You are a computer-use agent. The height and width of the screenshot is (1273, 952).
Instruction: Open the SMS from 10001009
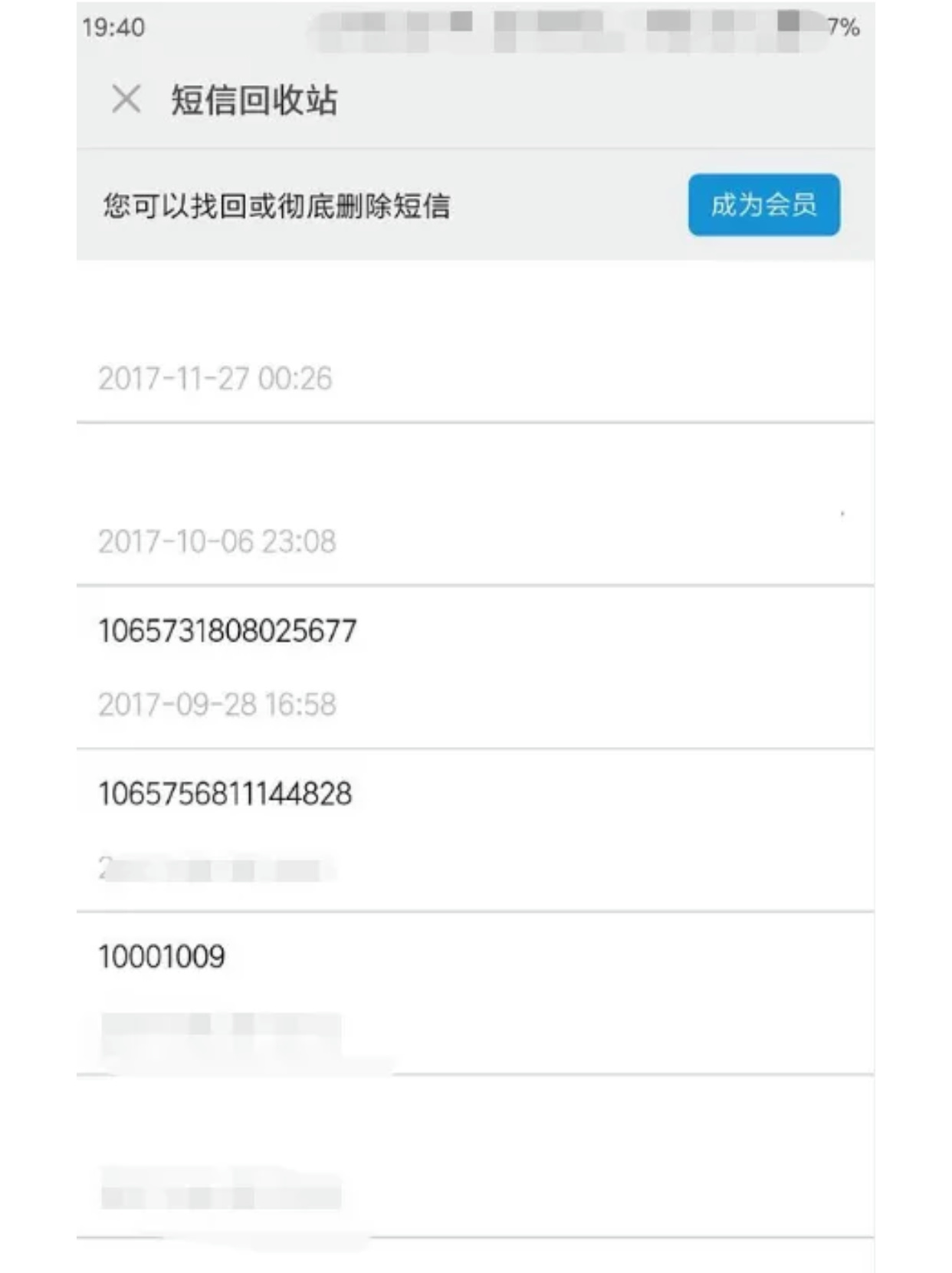(475, 992)
